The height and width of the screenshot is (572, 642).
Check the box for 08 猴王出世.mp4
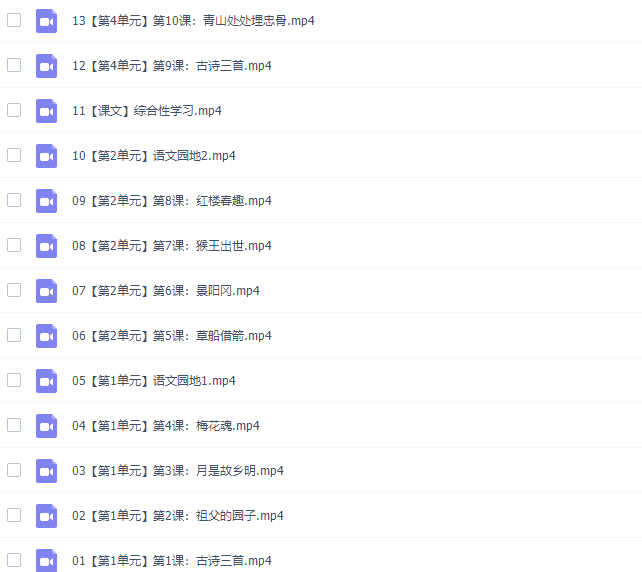[x=14, y=245]
